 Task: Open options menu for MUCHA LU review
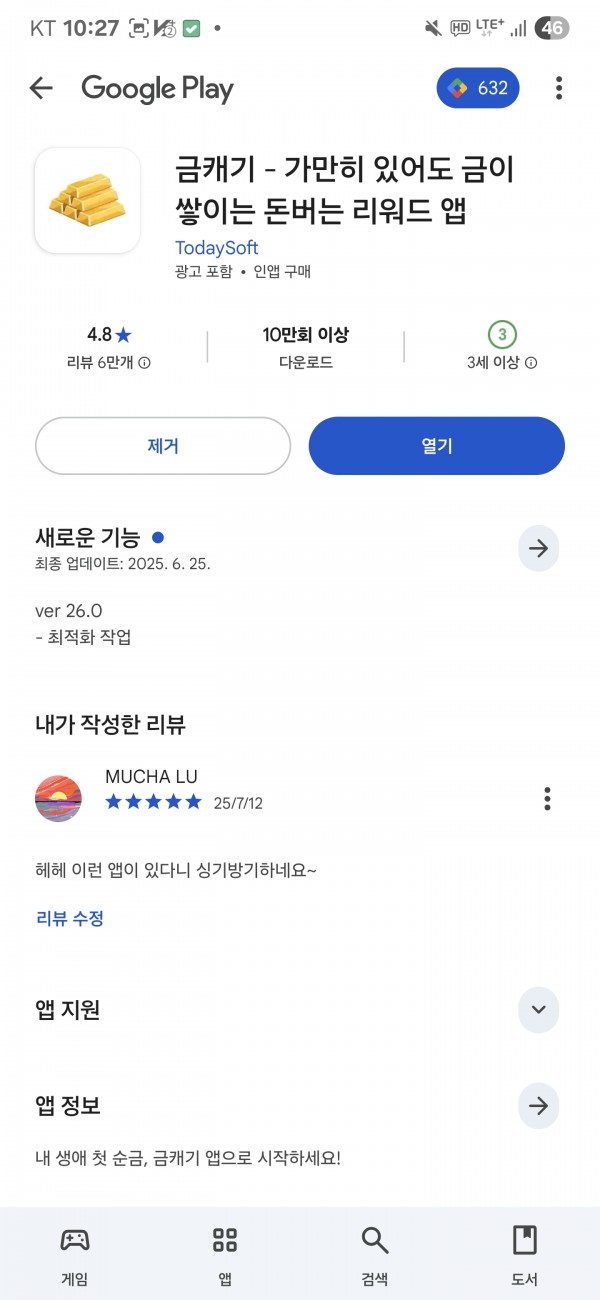pyautogui.click(x=547, y=799)
